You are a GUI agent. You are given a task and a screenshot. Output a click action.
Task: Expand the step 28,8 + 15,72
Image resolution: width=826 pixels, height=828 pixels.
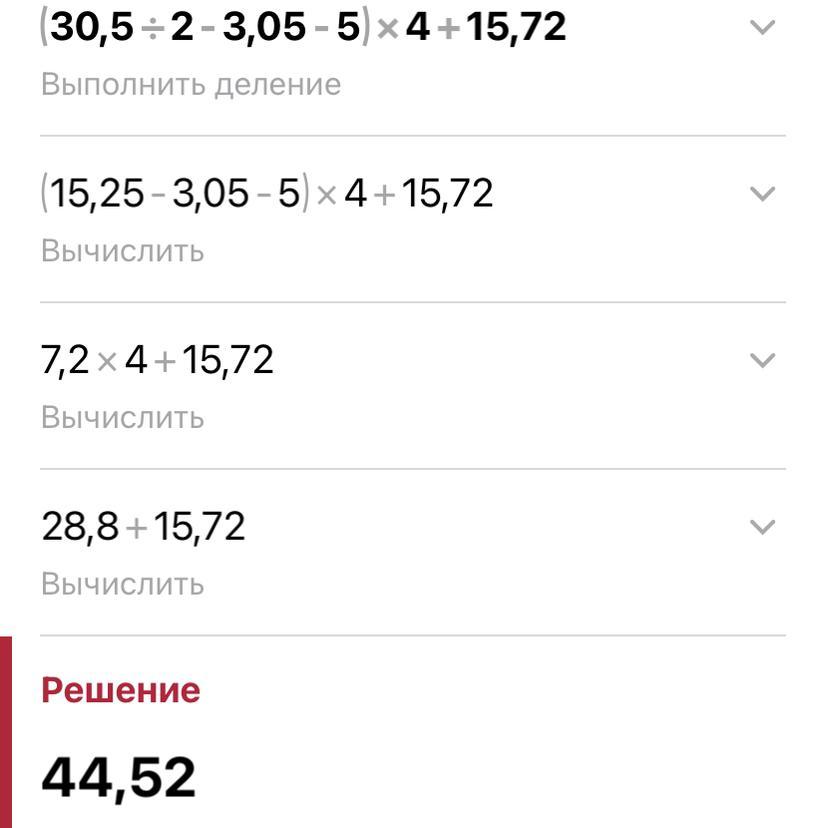pos(762,527)
